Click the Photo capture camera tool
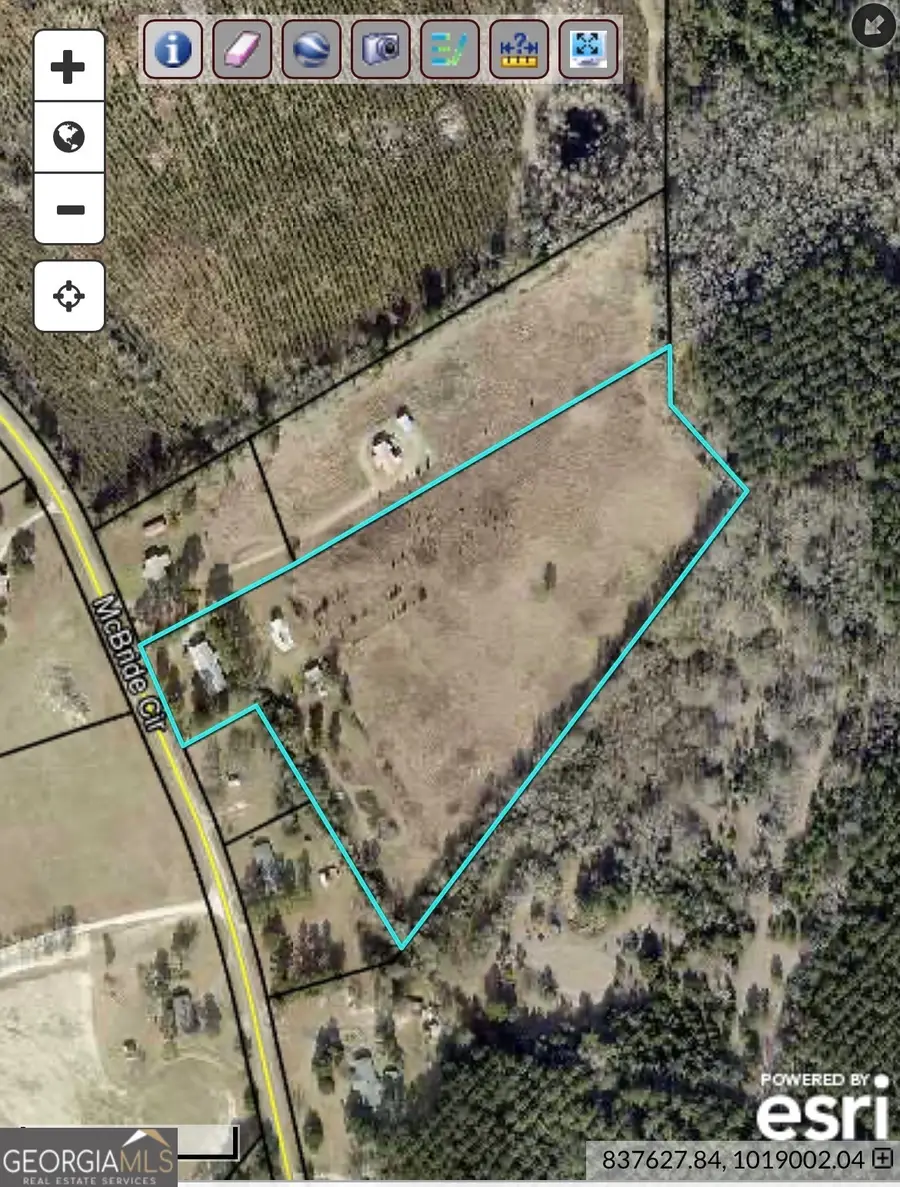 380,50
